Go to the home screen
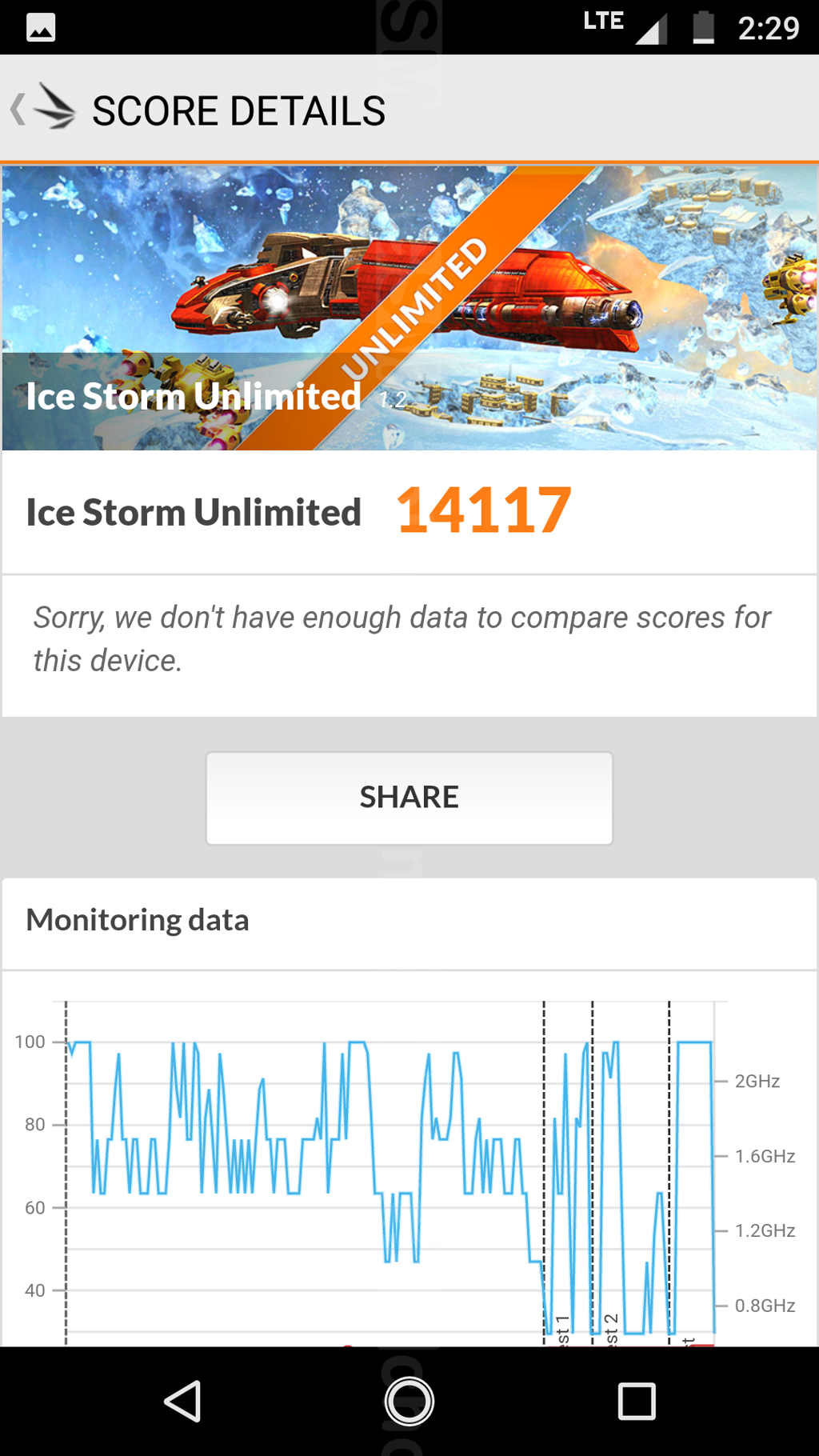Viewport: 819px width, 1456px height. pyautogui.click(x=409, y=1401)
